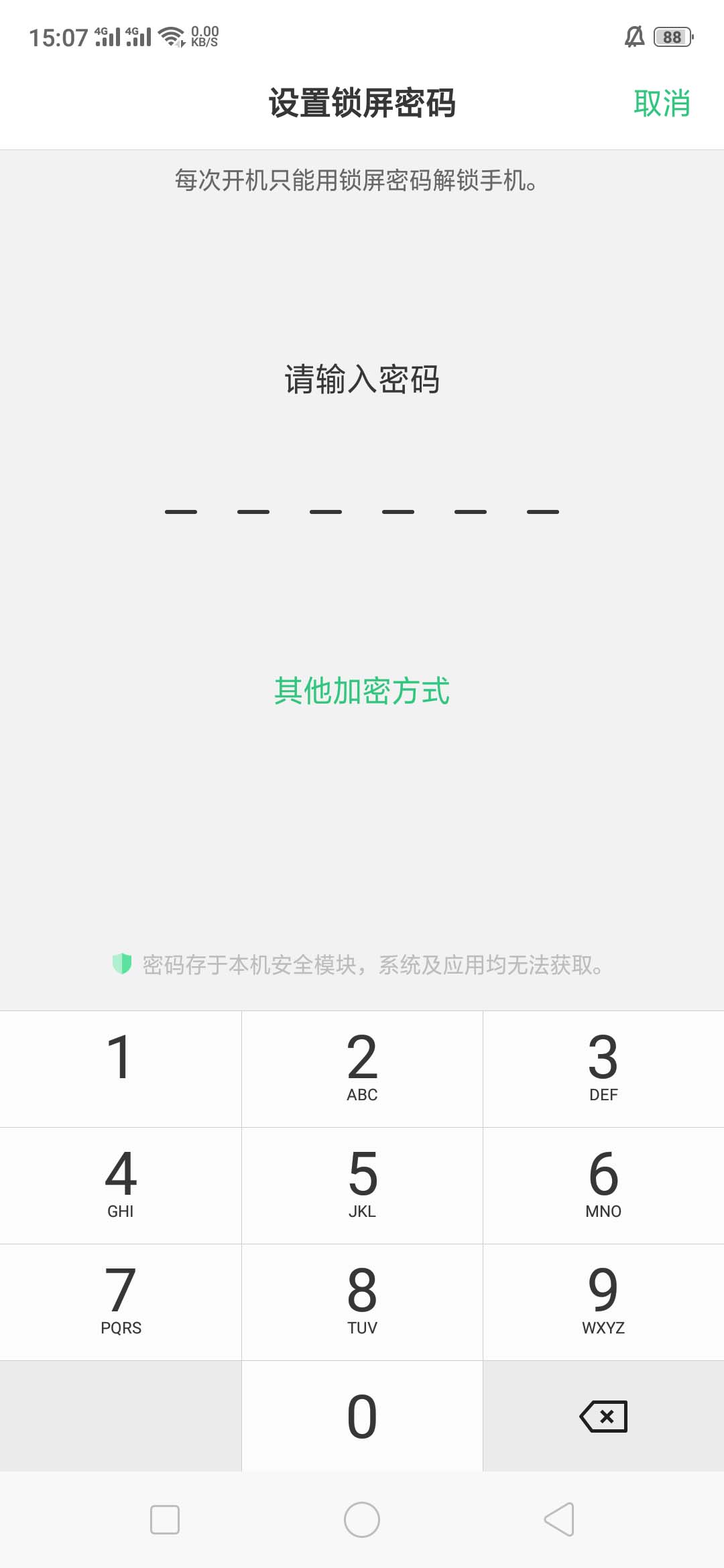Enter digit 5 JKL on keypad

[362, 1185]
